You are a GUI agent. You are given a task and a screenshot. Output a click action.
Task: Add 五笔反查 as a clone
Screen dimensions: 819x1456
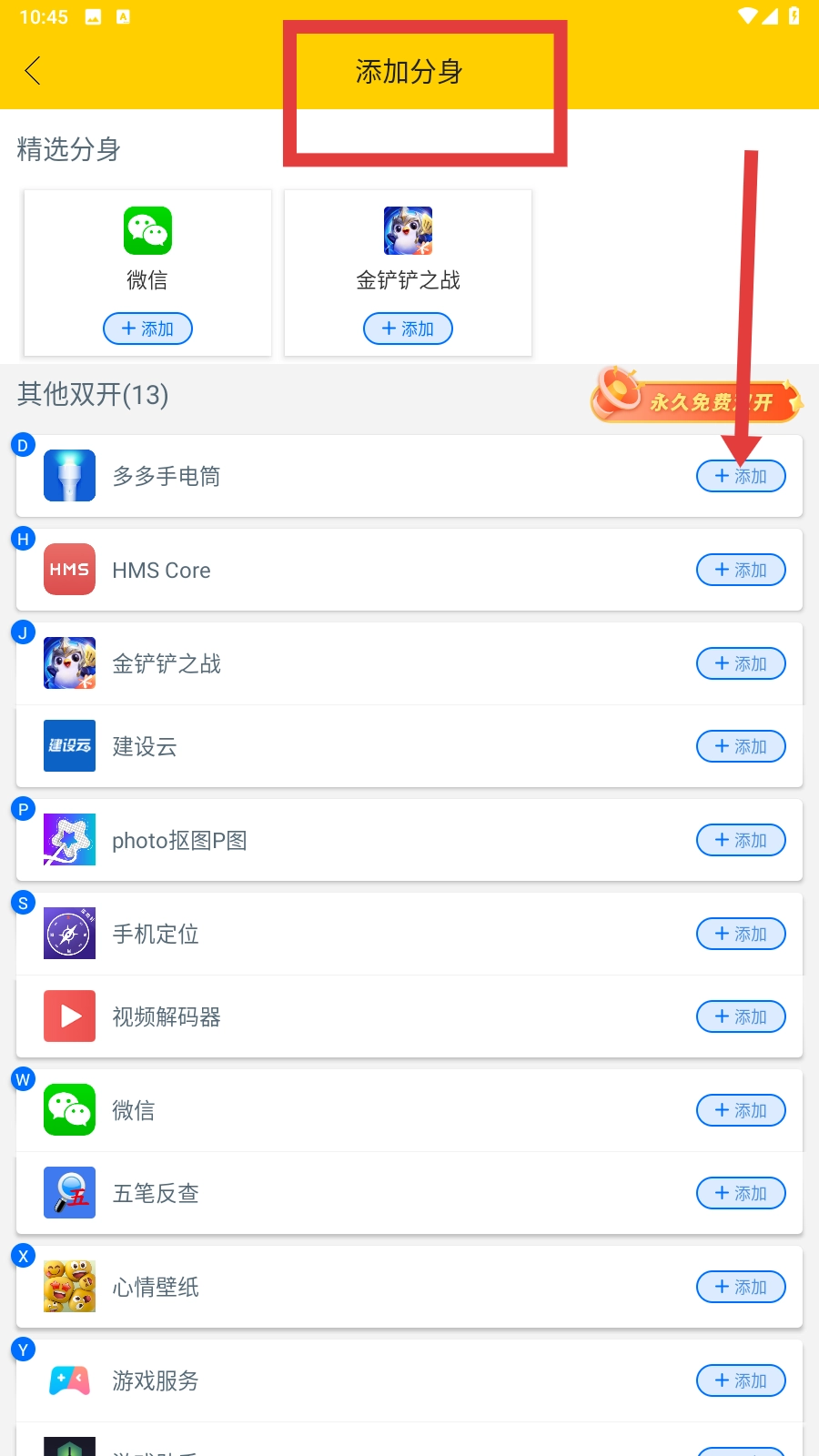tap(740, 1193)
